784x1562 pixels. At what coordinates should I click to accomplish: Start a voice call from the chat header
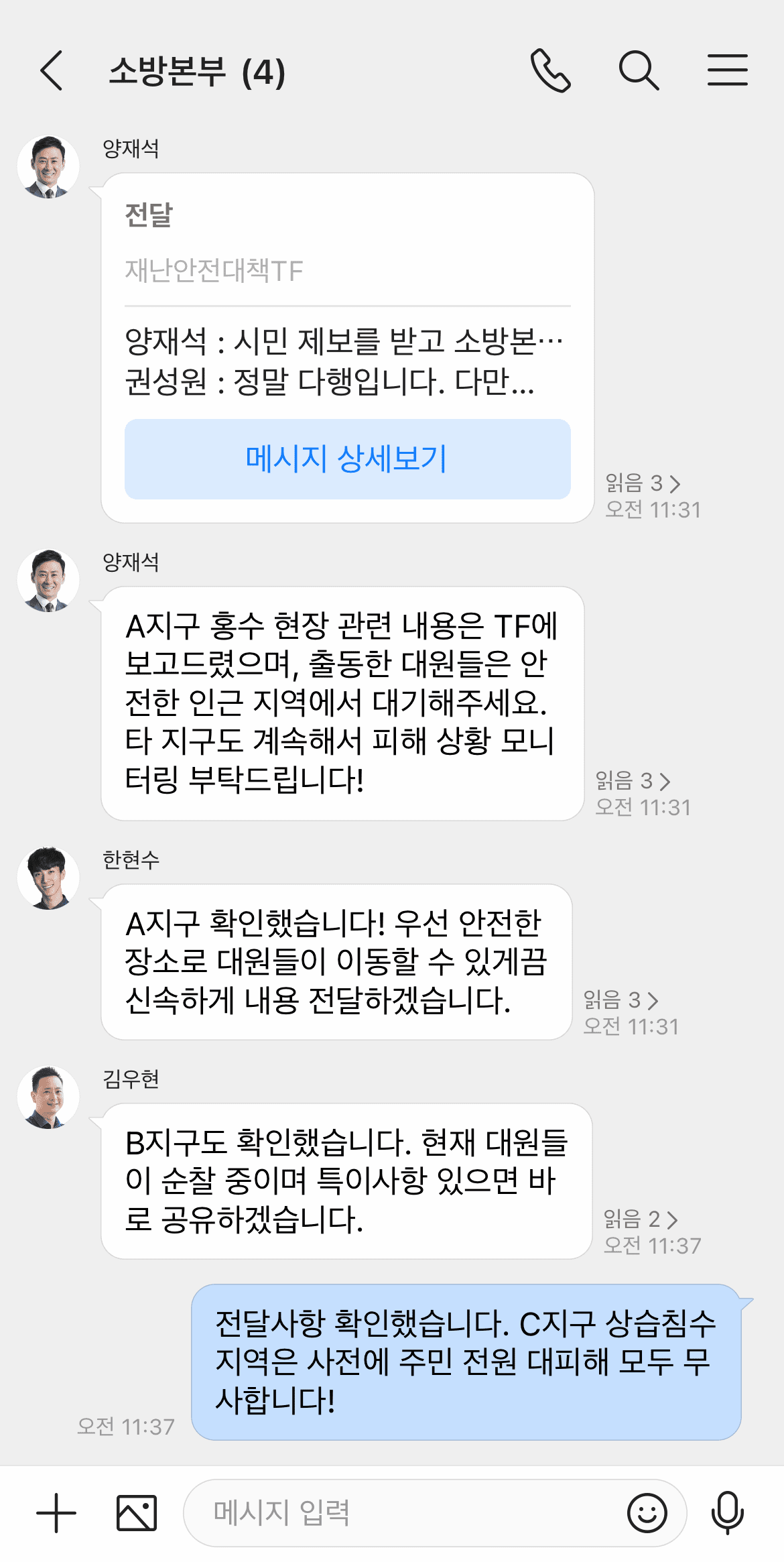(551, 72)
